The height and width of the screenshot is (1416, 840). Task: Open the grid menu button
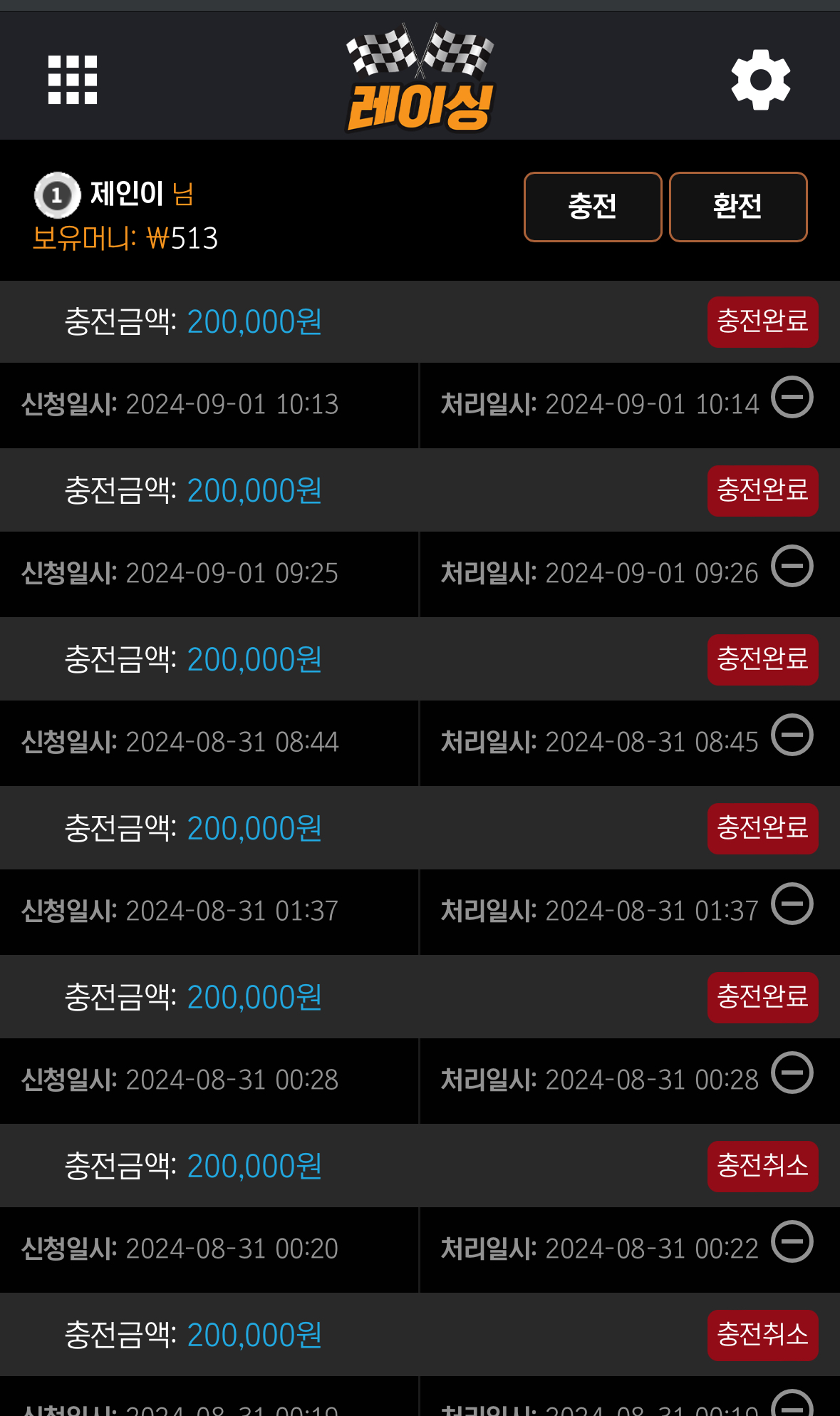pos(73,80)
